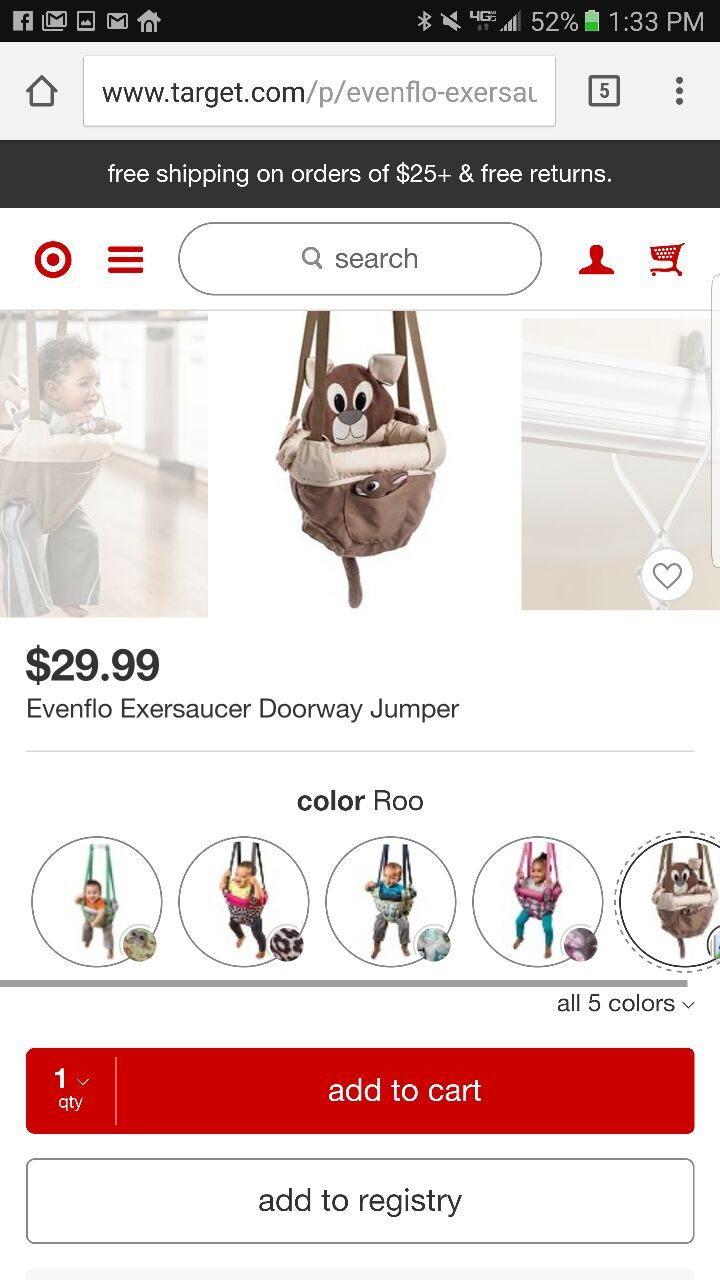Add the item to registry
Screen dimensions: 720x1280
tap(360, 1200)
